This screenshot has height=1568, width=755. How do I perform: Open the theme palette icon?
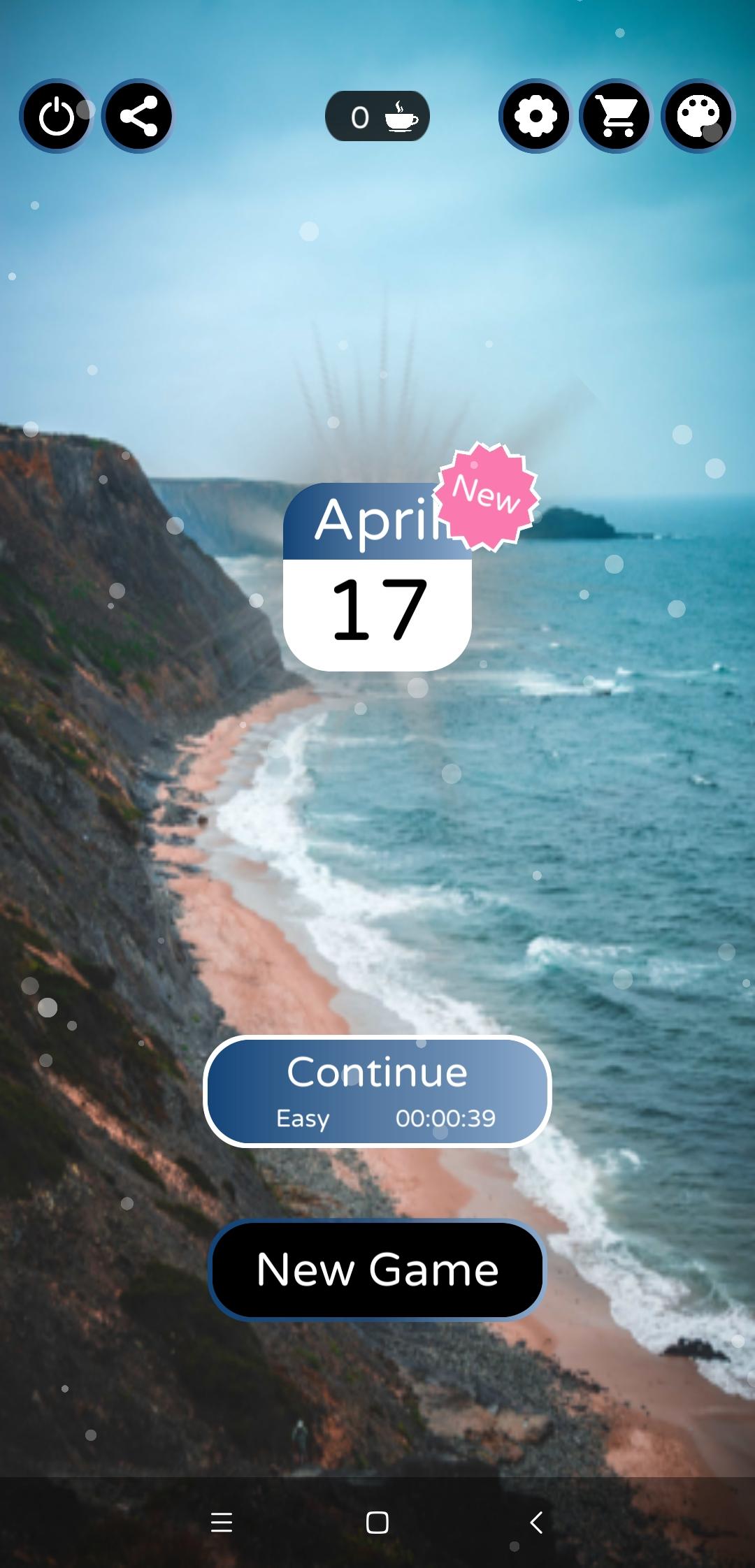[x=698, y=116]
